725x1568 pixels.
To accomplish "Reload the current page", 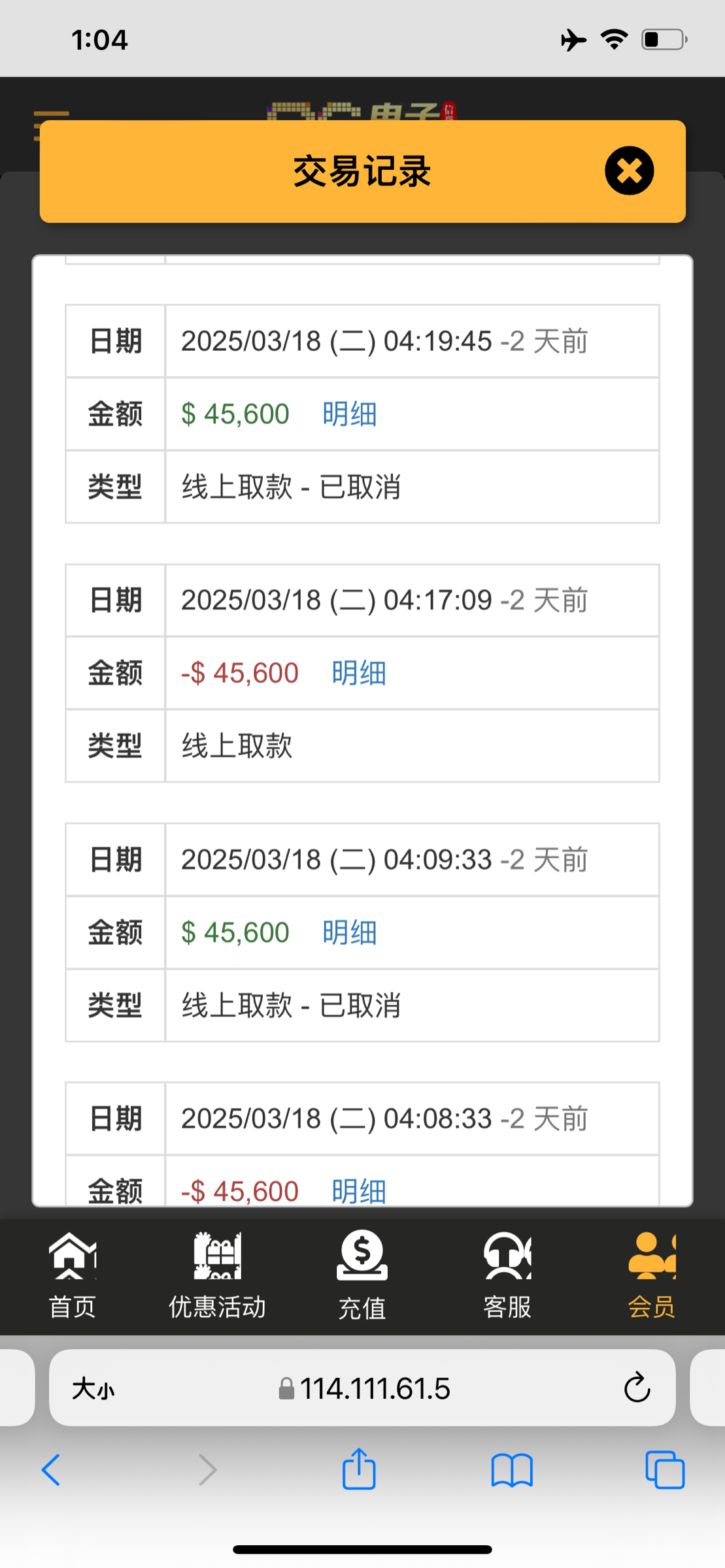I will tap(637, 1388).
